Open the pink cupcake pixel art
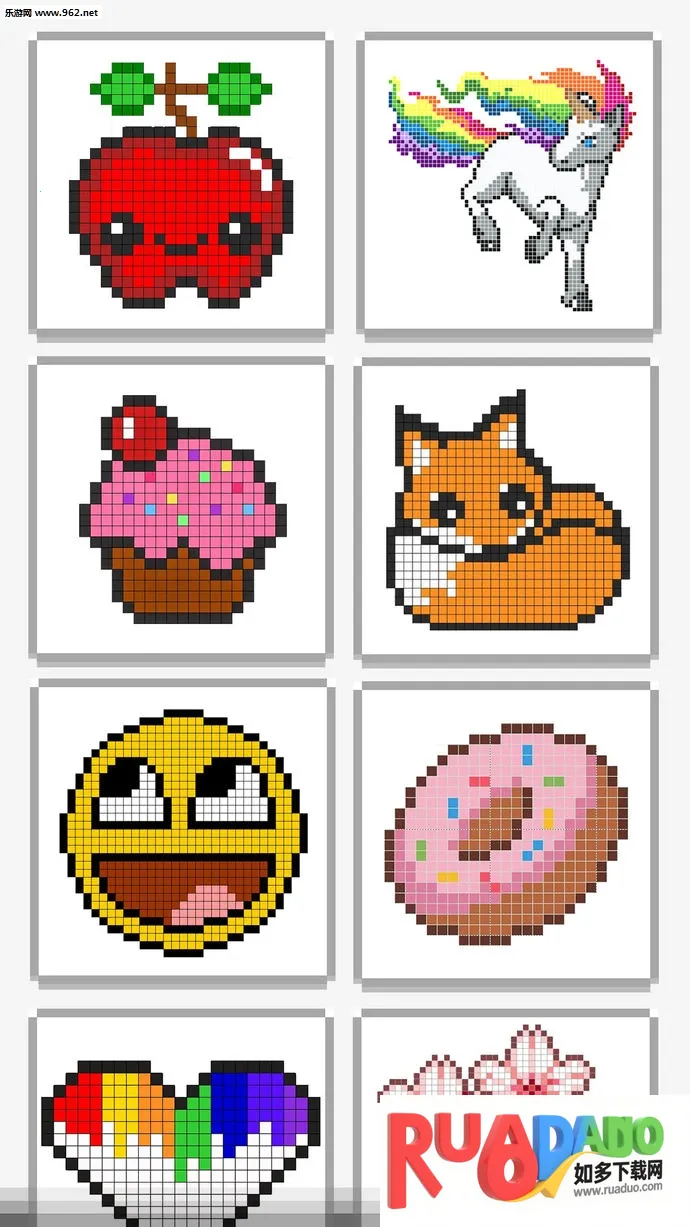 coord(181,510)
